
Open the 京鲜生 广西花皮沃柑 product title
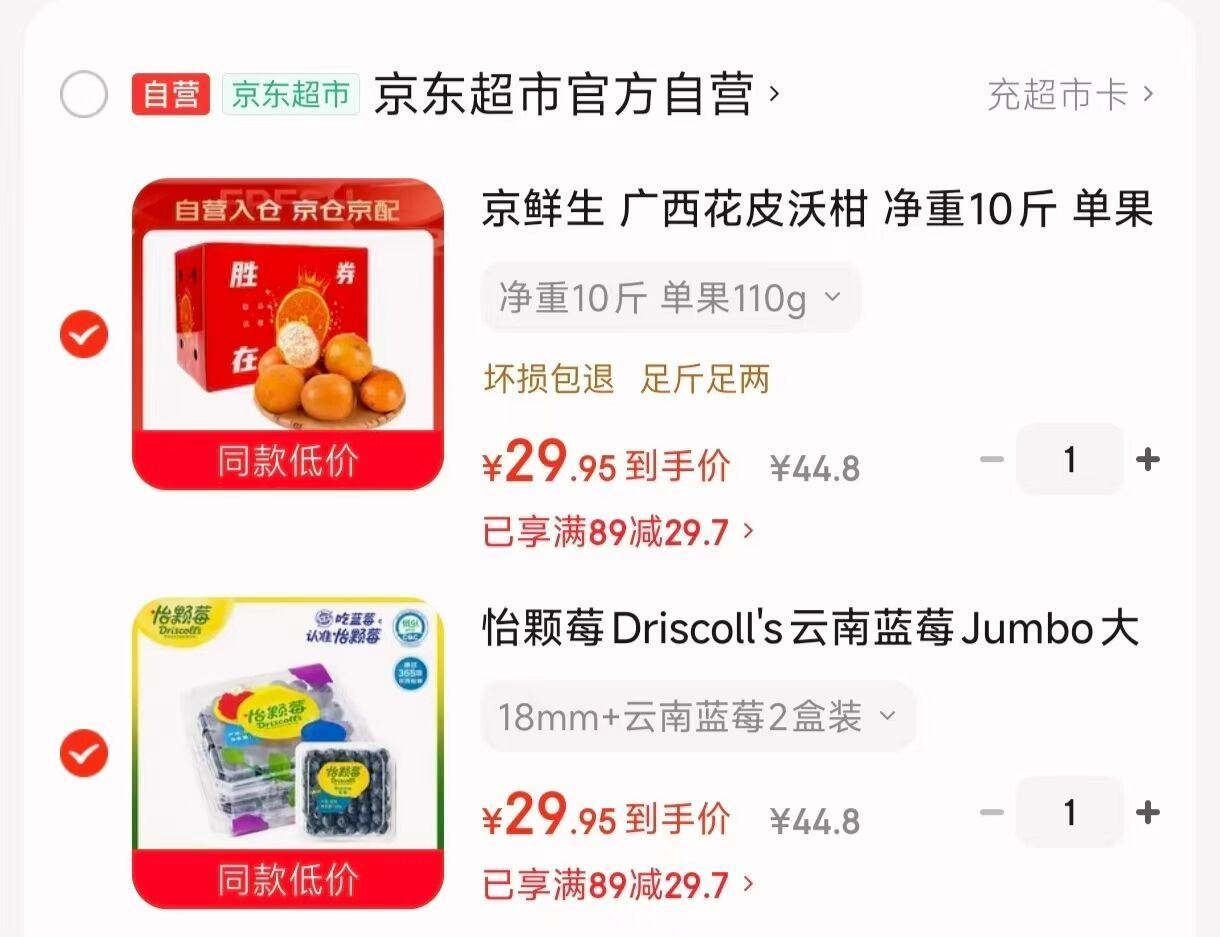(817, 211)
